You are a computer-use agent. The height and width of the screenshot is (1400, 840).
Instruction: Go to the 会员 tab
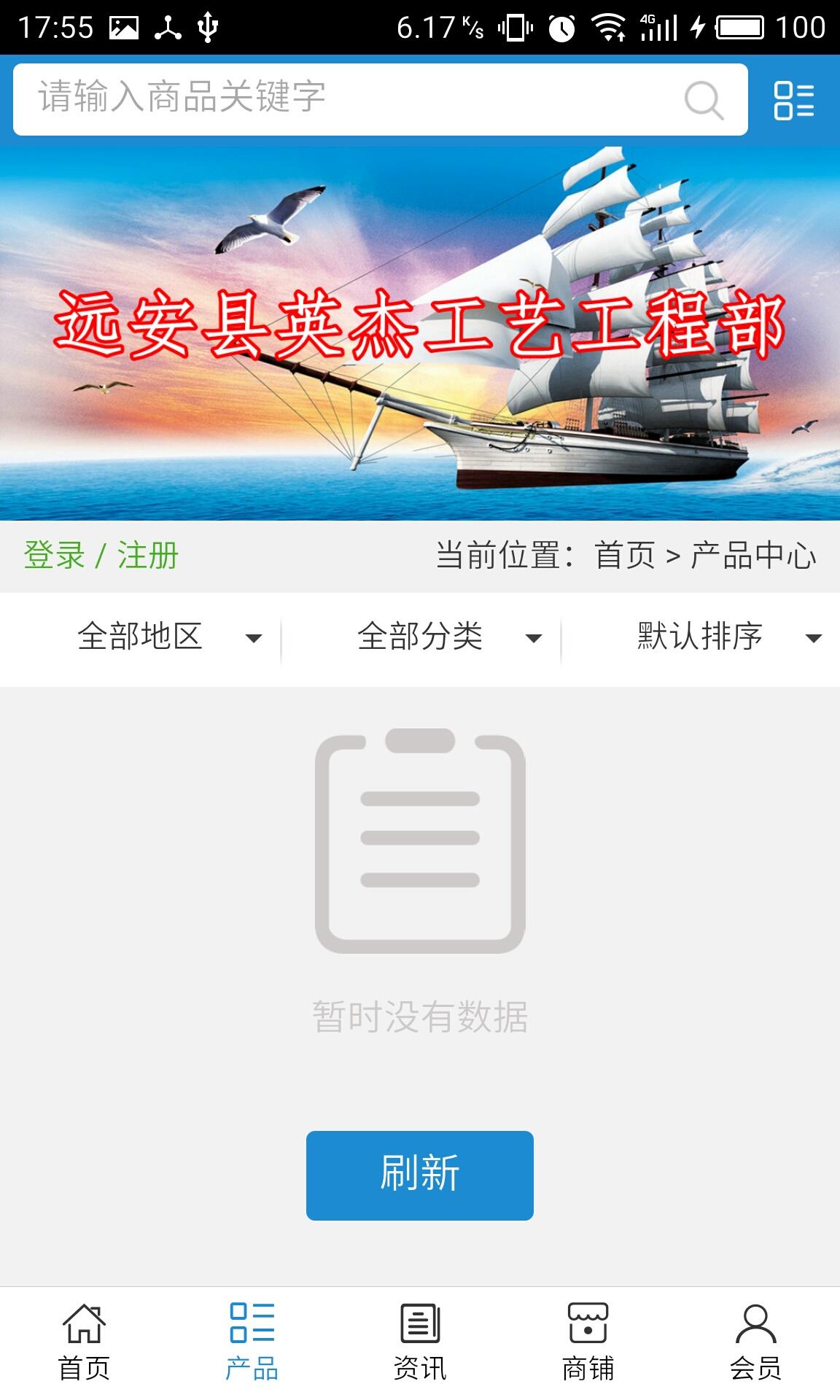point(755,1343)
